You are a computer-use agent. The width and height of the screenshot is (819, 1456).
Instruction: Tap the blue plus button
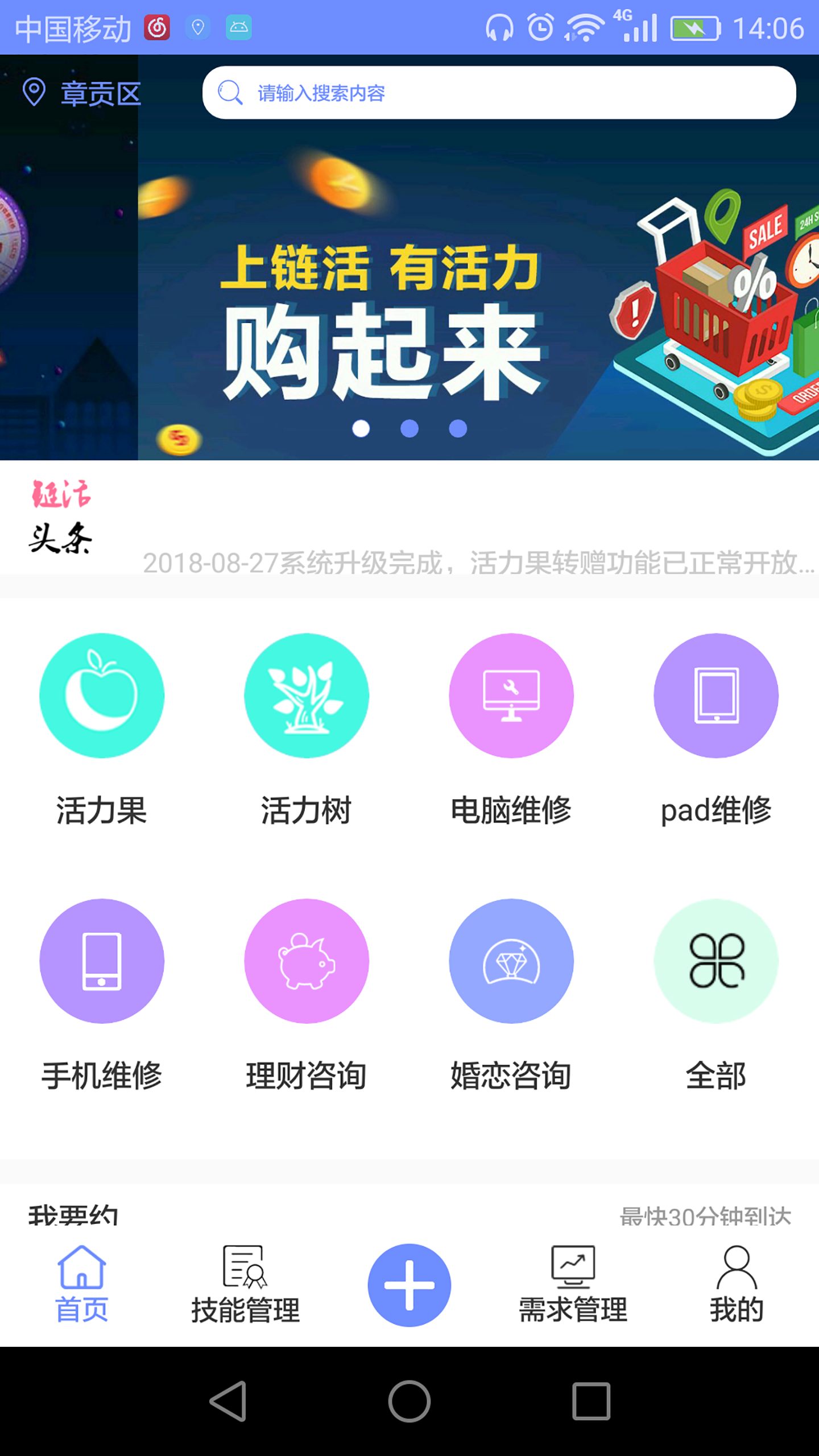pos(409,1285)
